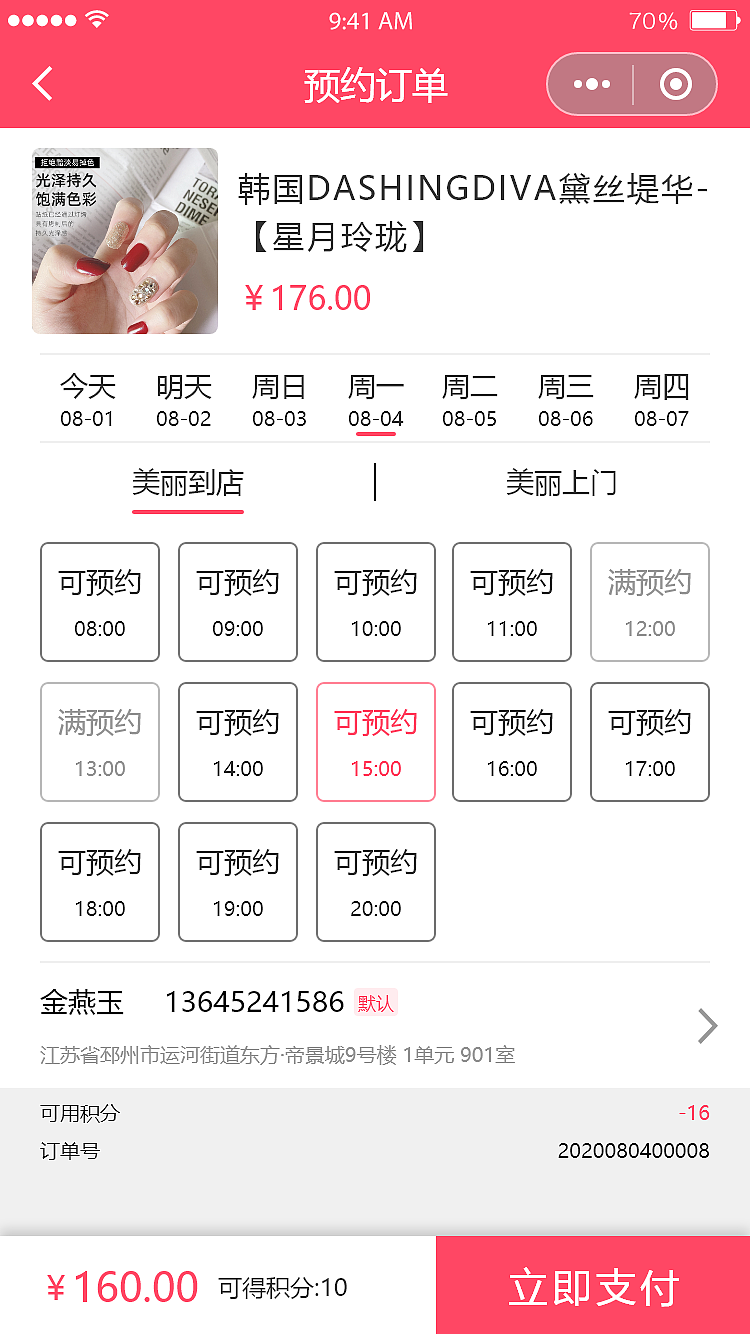This screenshot has width=750, height=1334.
Task: Pick the 14:00 time slot
Action: coord(238,742)
